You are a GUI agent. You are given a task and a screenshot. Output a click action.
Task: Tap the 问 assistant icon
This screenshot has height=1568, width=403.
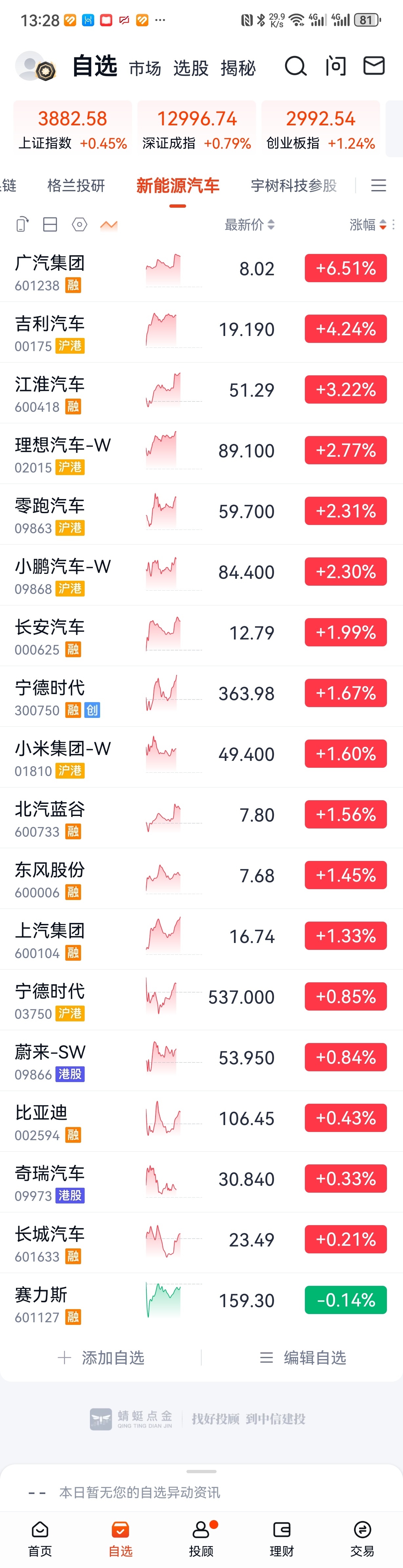335,66
